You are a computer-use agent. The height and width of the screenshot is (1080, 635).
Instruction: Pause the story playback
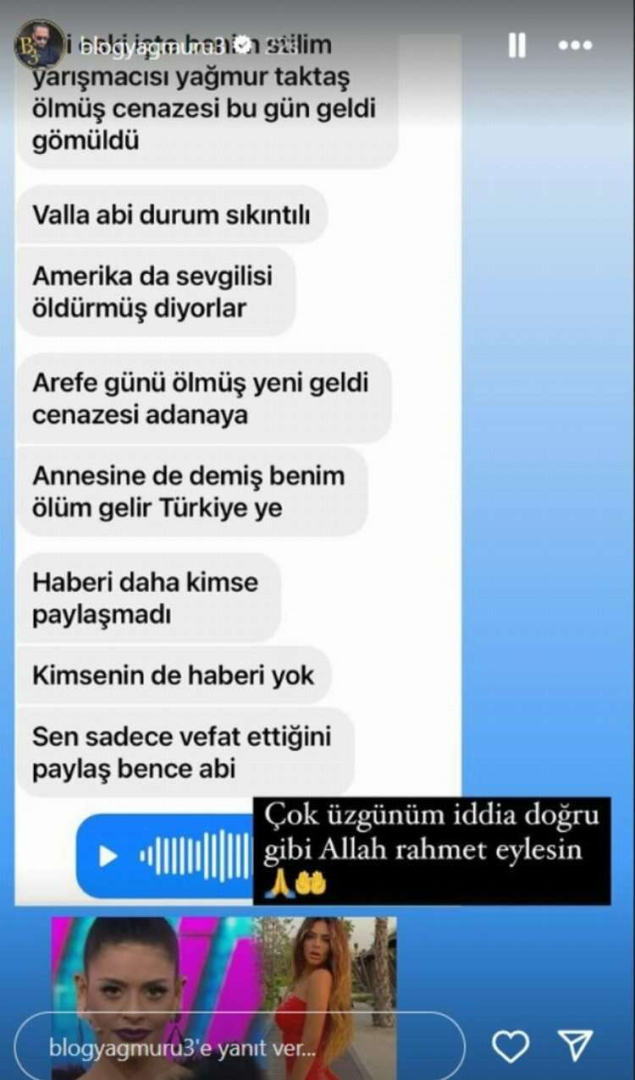[x=517, y=46]
